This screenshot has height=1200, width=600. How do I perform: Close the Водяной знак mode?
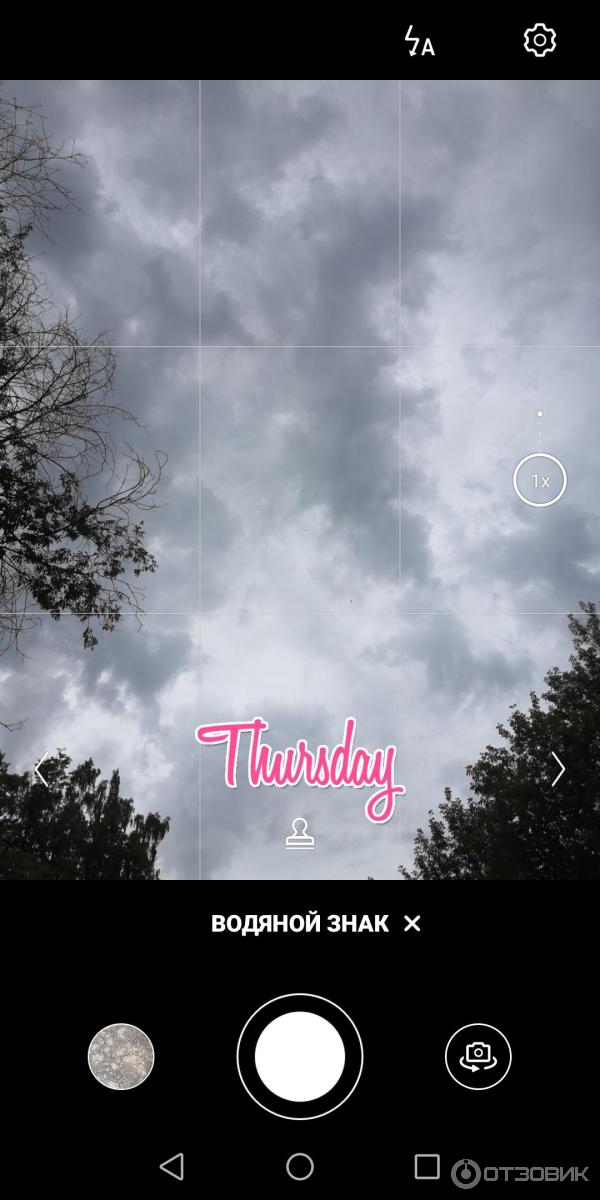pos(412,924)
